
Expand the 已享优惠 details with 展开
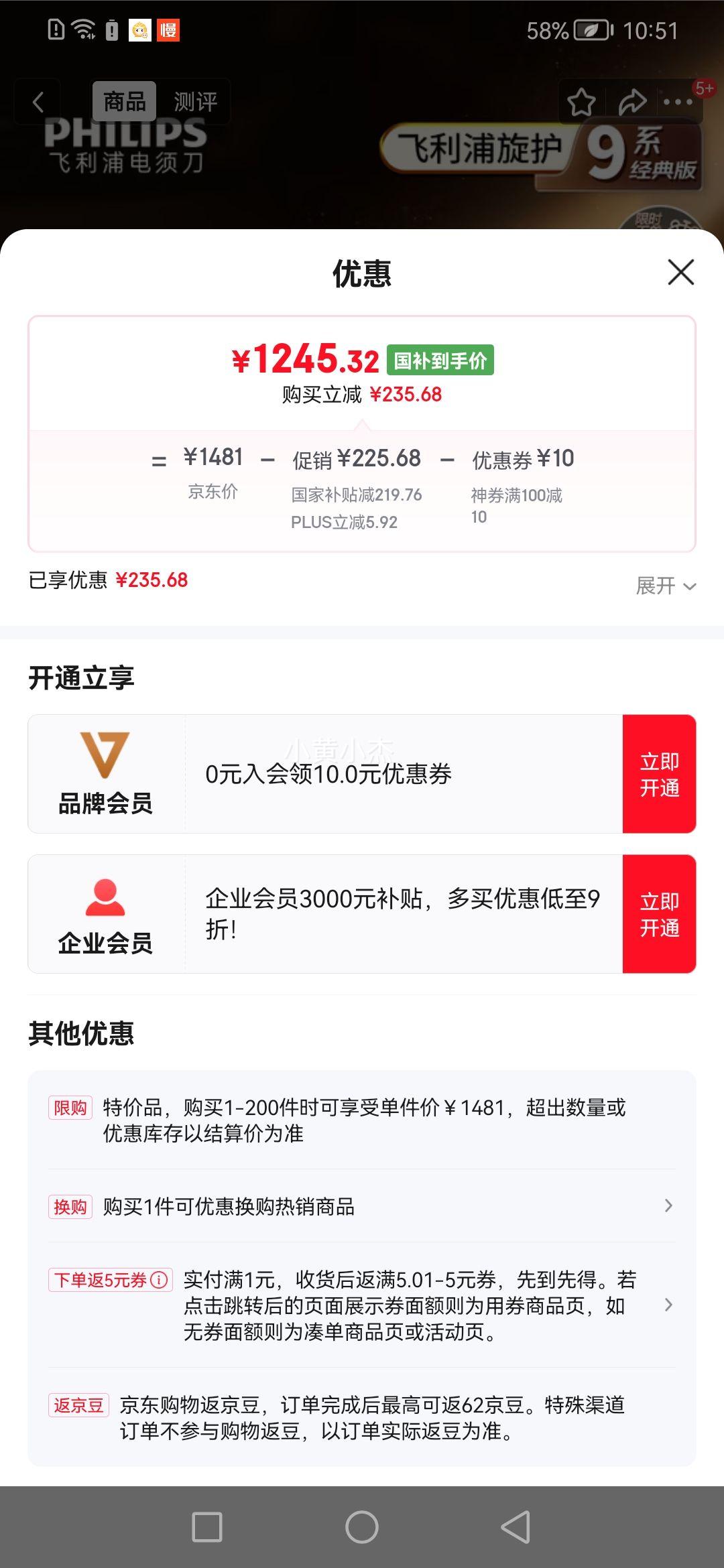pyautogui.click(x=666, y=586)
